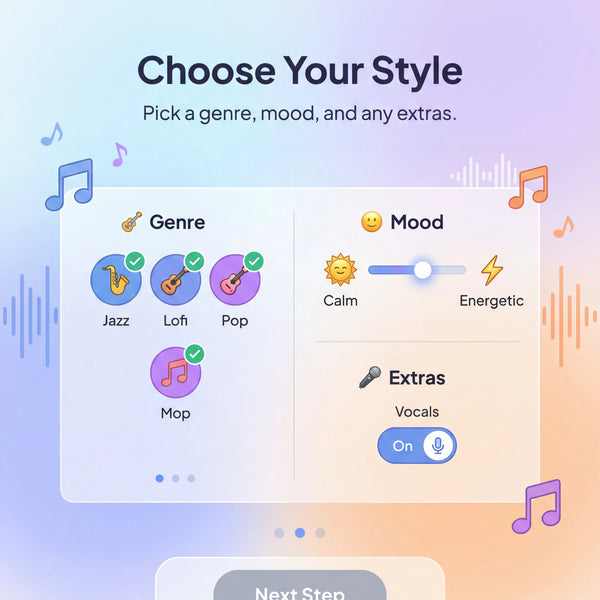This screenshot has height=600, width=600.
Task: Deselect the Mop genre
Action: (175, 373)
